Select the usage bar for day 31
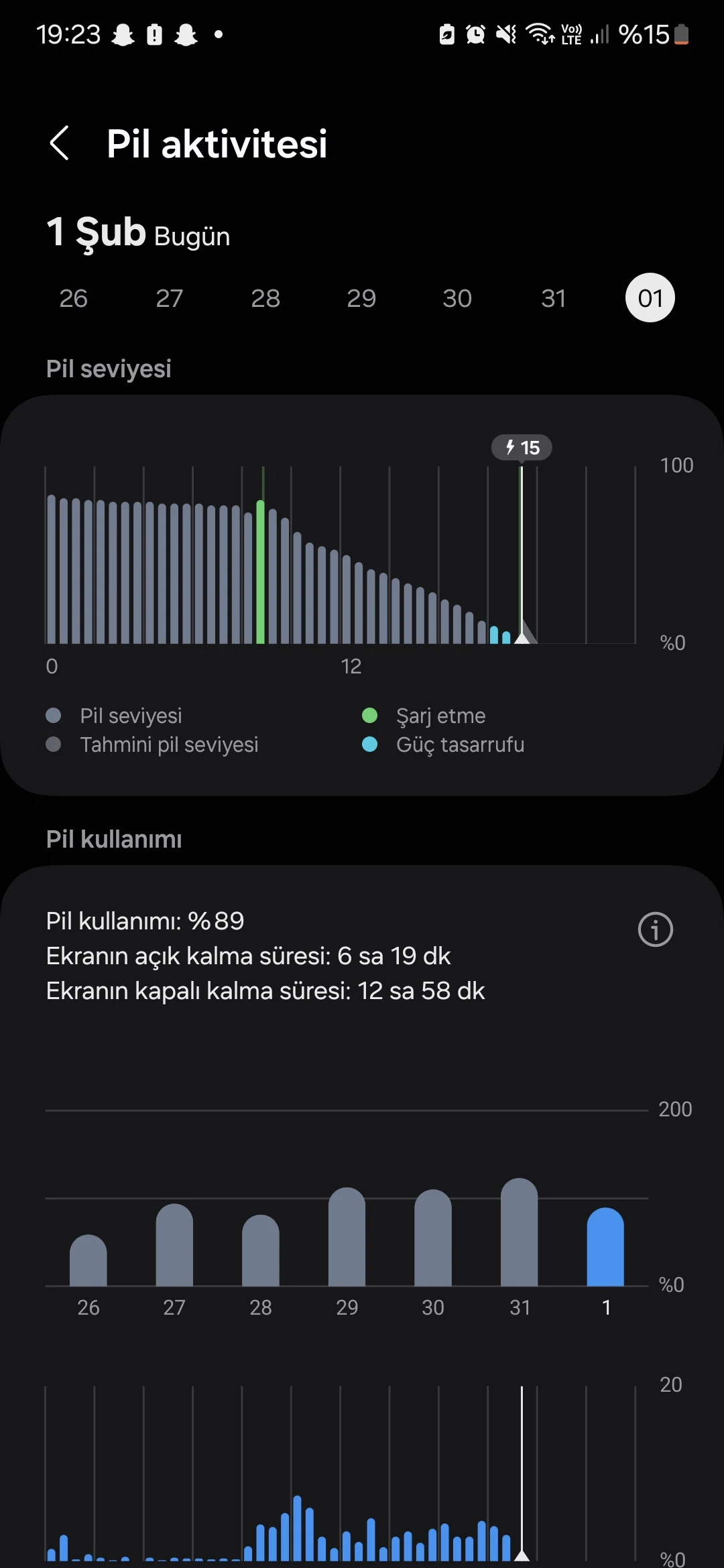This screenshot has width=724, height=1568. pos(520,1234)
